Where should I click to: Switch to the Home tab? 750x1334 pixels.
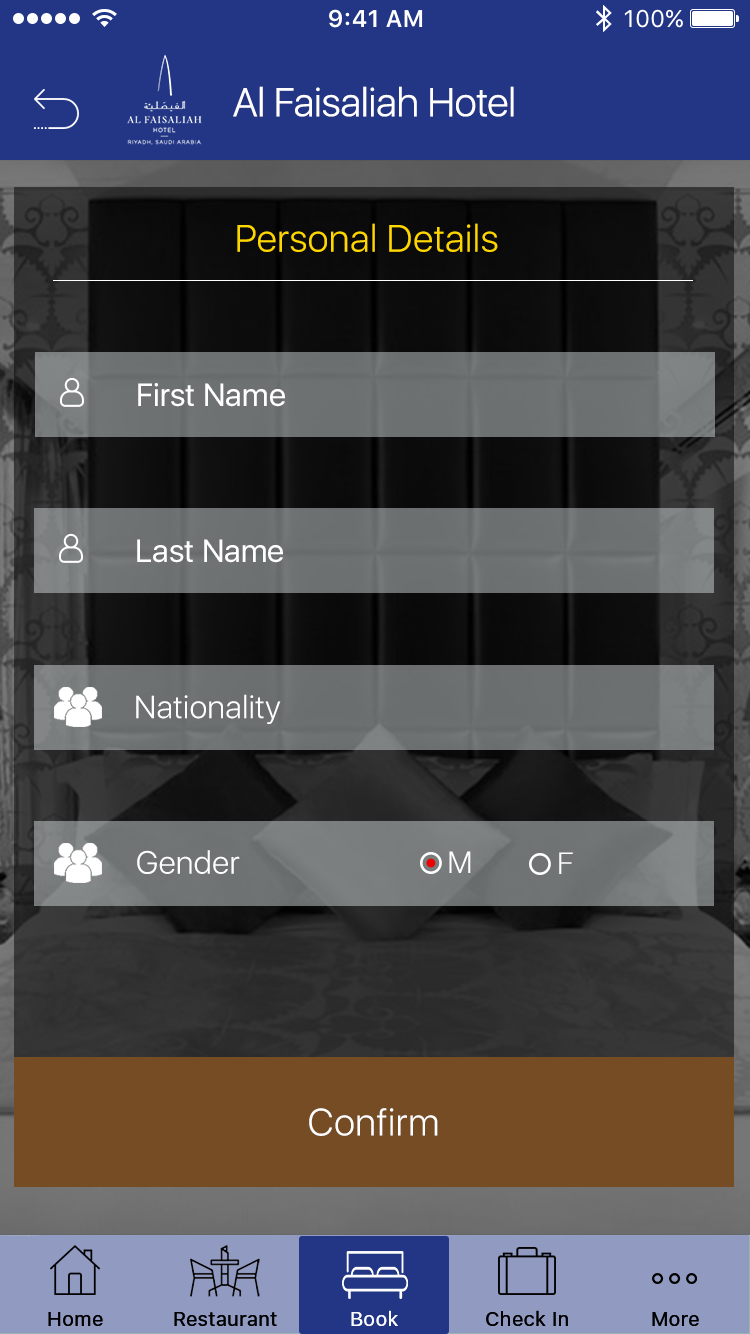(x=75, y=1286)
